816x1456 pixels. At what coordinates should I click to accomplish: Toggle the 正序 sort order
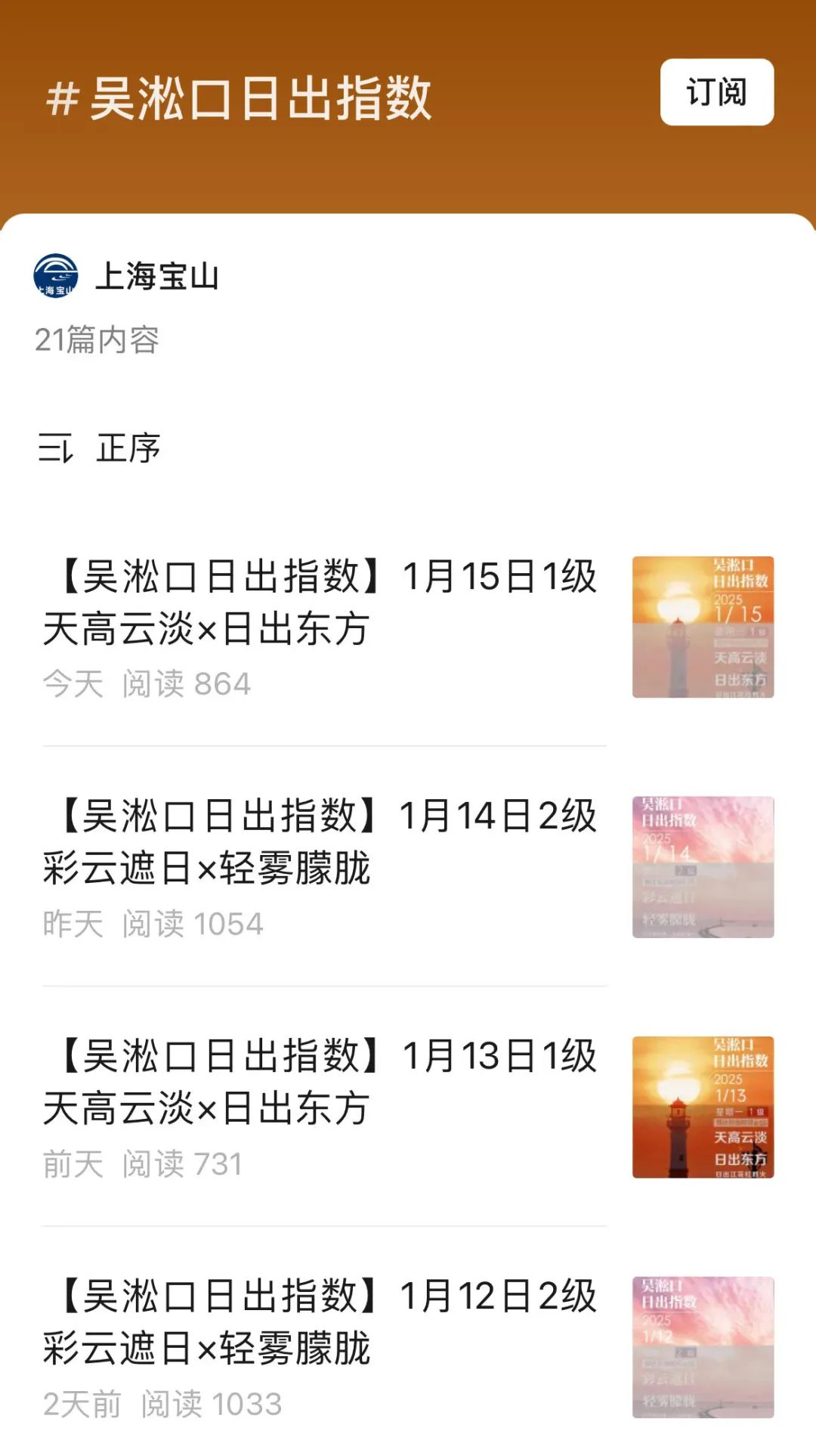pyautogui.click(x=100, y=448)
